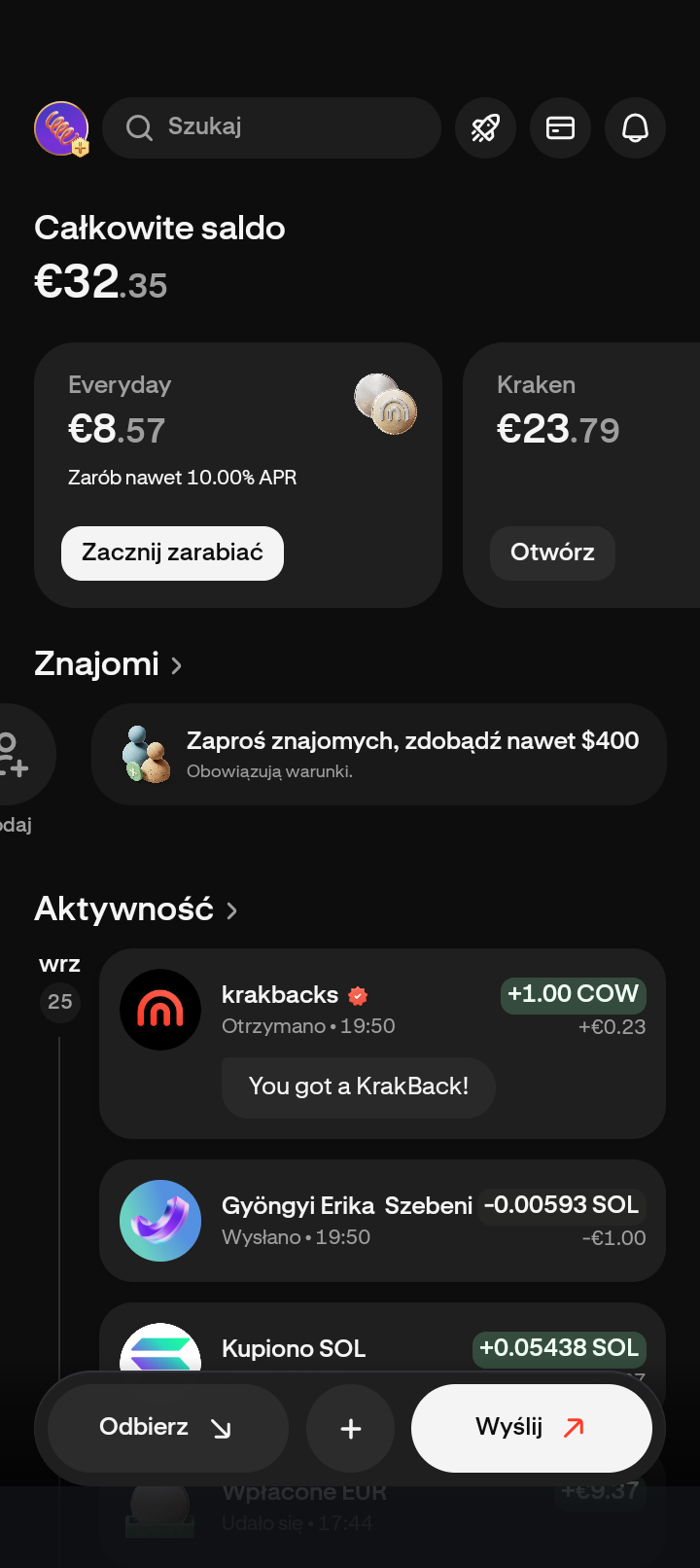Open the invite friends $400 banner
700x1568 pixels.
pos(379,754)
